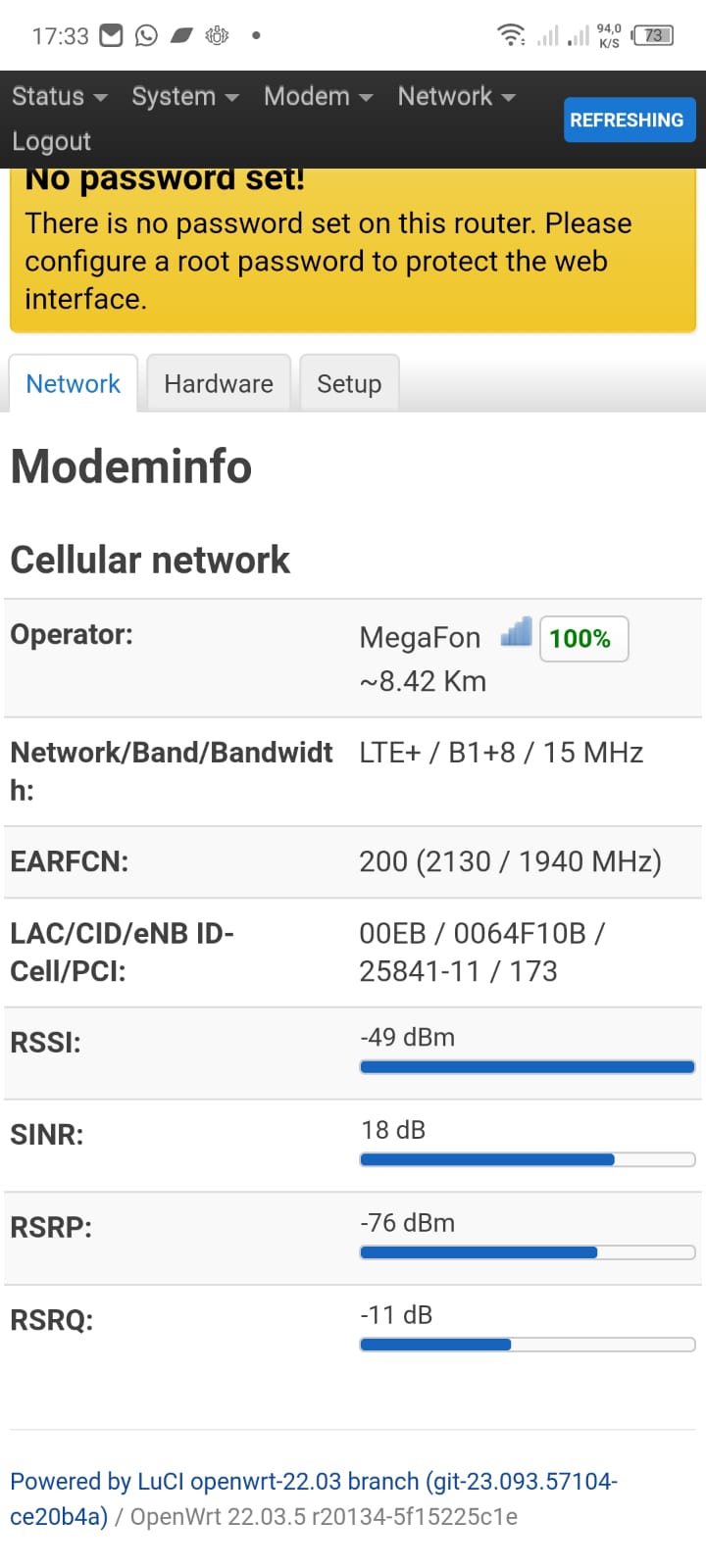Expand the Modem menu
This screenshot has width=706, height=1568.
click(318, 96)
